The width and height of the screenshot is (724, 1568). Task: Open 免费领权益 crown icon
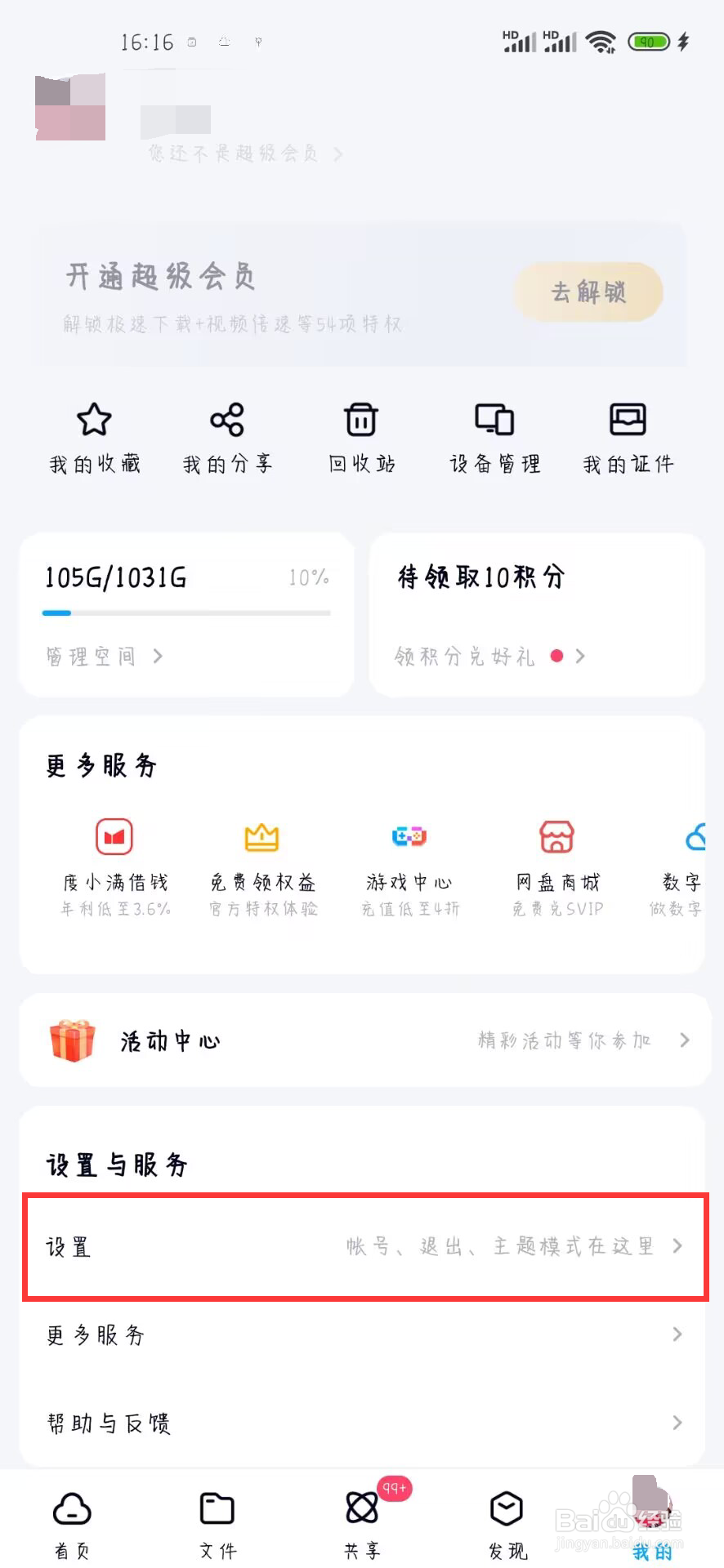[x=261, y=836]
